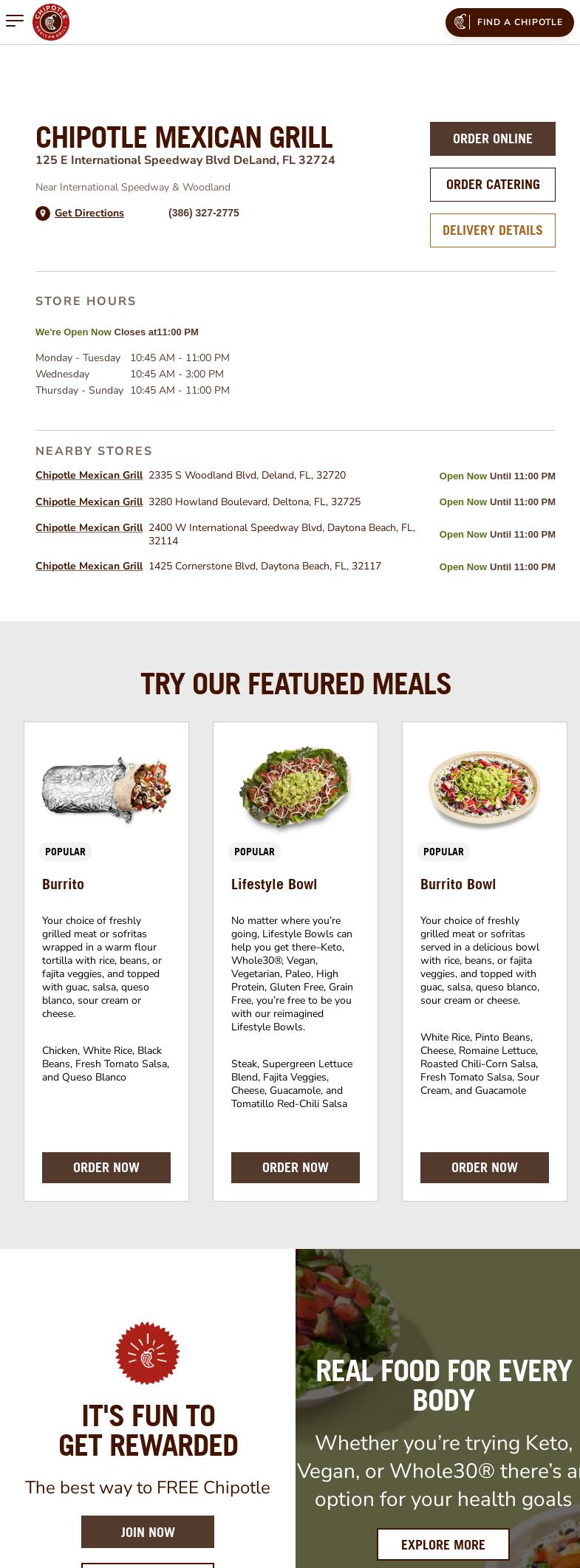Click the pepper icon in Find A Chipotle

460,22
